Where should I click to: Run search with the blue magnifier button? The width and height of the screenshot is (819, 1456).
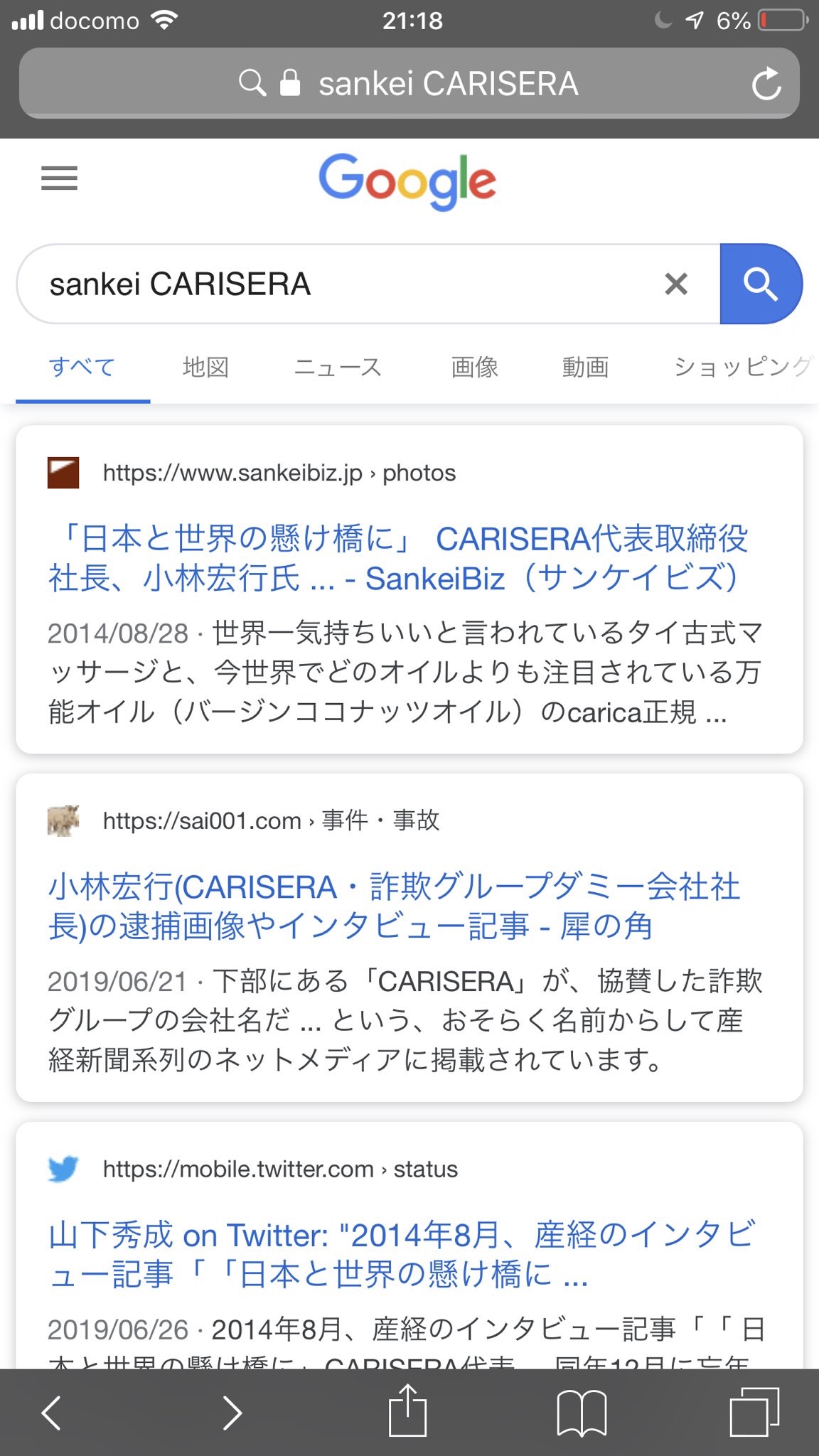tap(760, 284)
